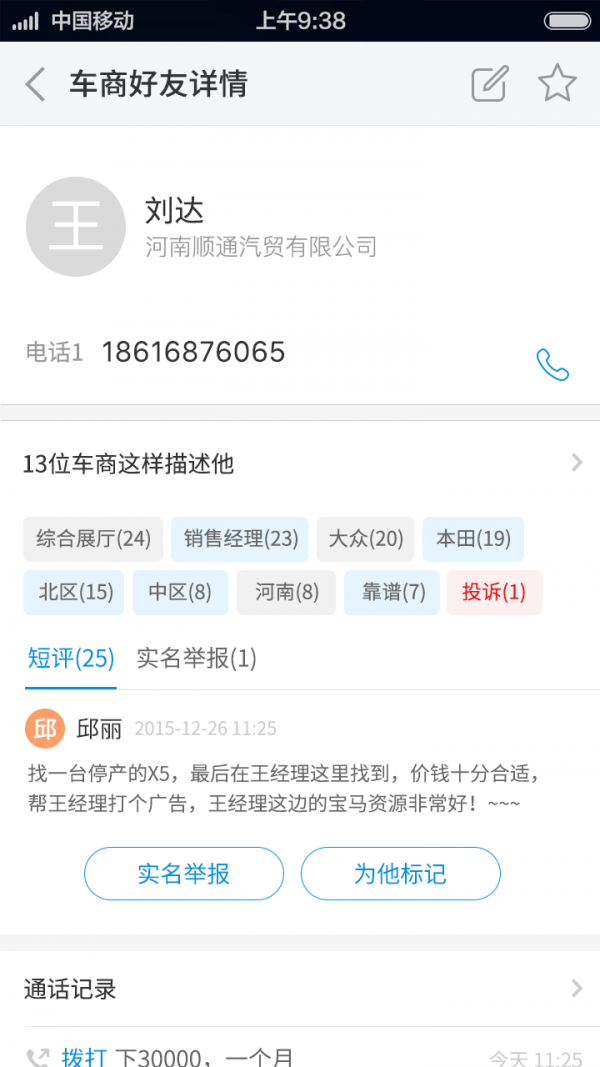Screen dimensions: 600x1067
Task: Tap the 为他标记 button
Action: (400, 874)
